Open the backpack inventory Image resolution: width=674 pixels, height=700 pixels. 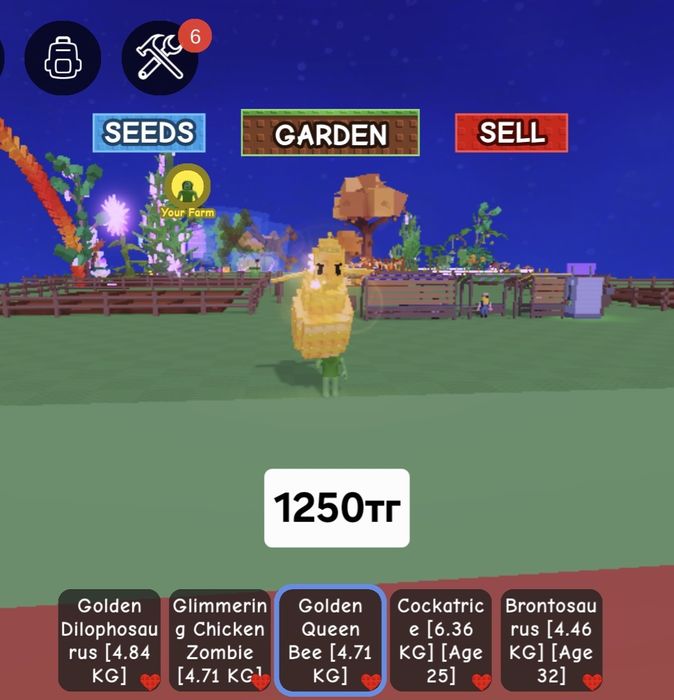pyautogui.click(x=62, y=58)
